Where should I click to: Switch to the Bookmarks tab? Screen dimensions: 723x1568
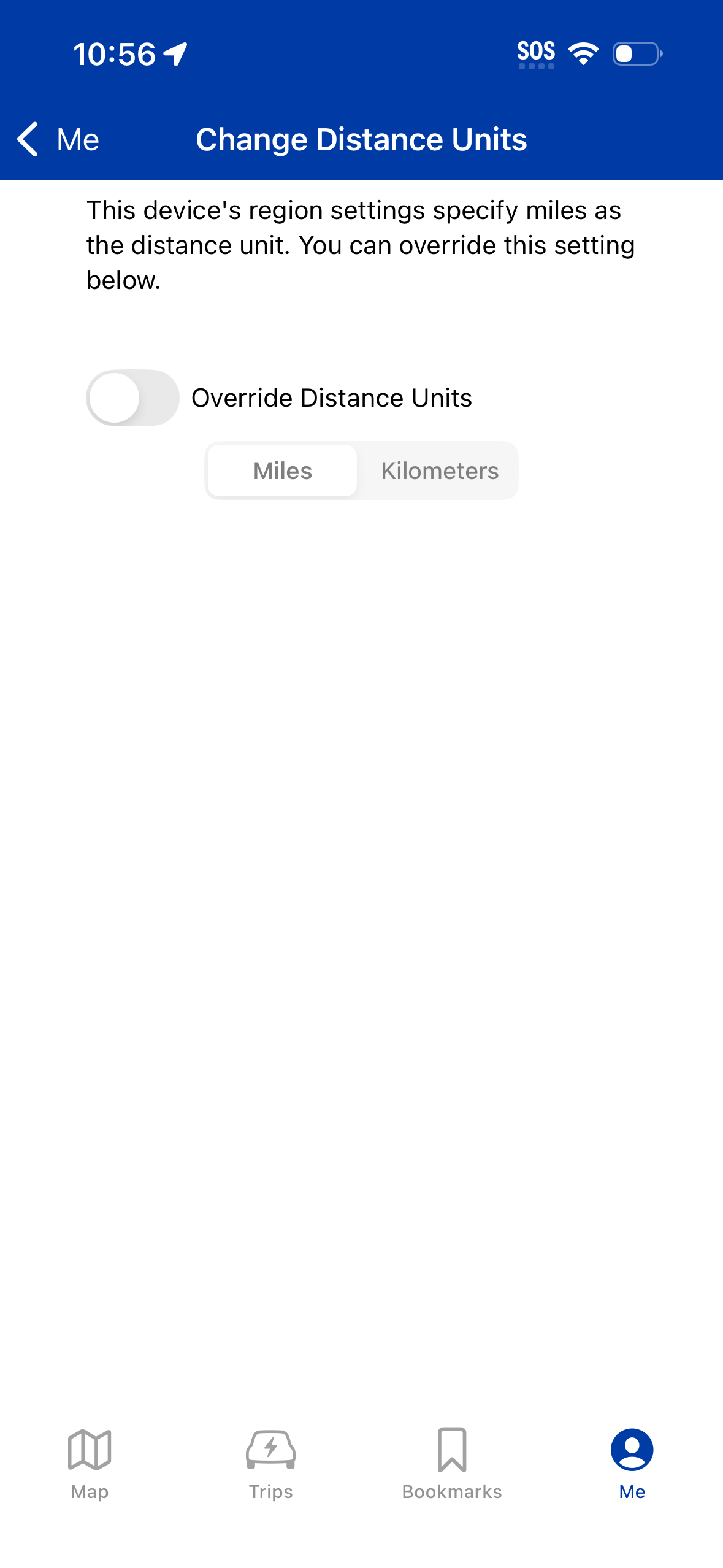pos(451,1462)
